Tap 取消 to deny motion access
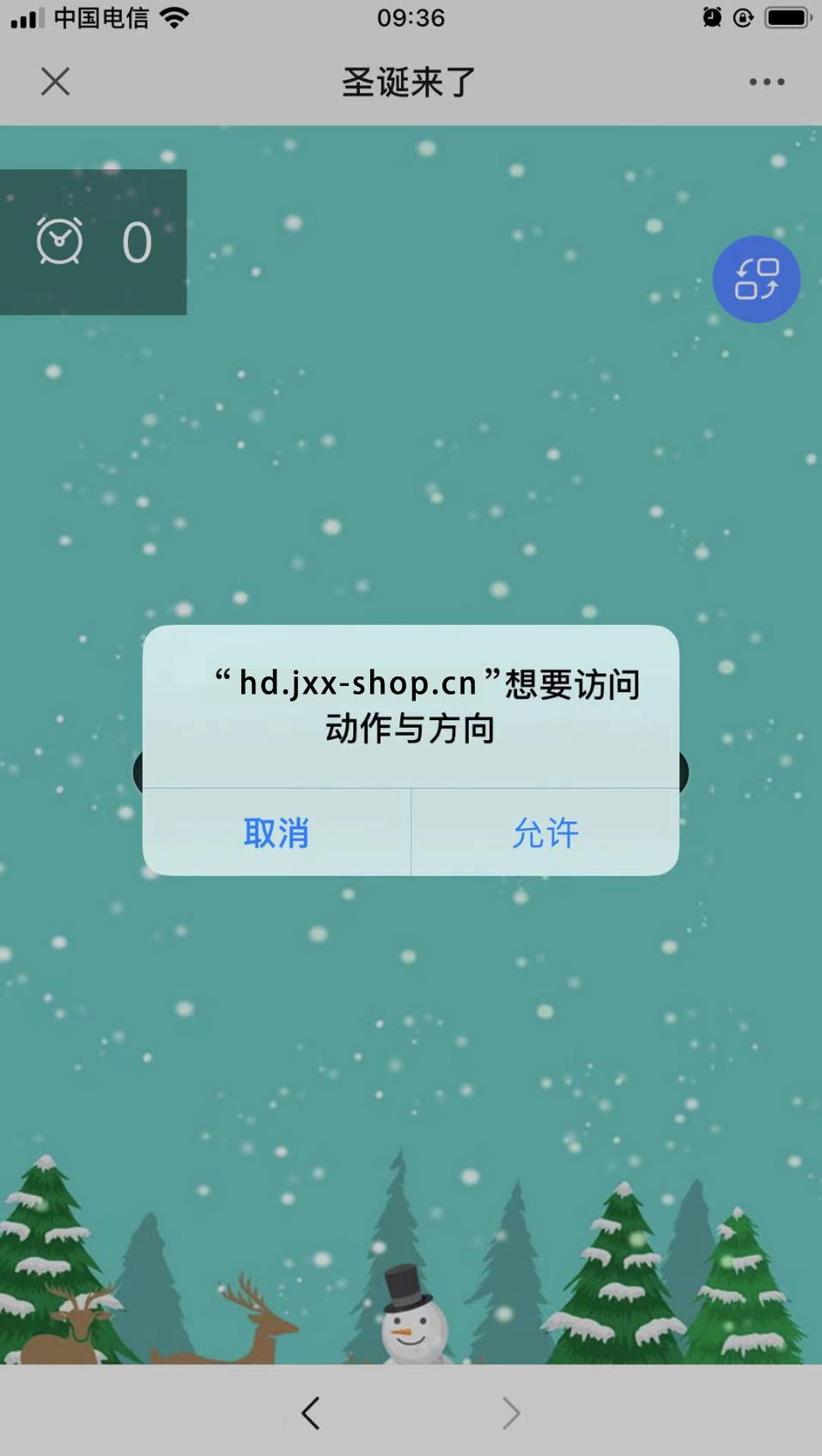Screen dimensions: 822x1456 [x=276, y=833]
